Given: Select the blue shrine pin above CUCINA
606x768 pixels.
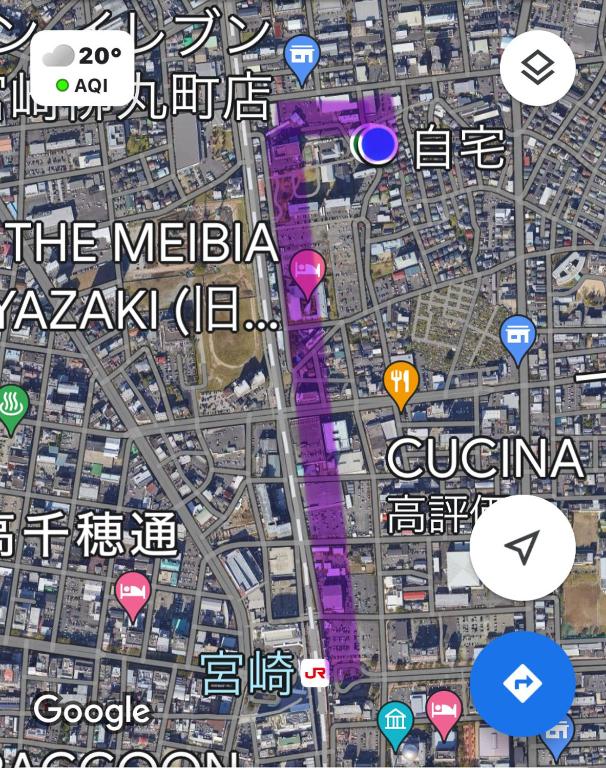Looking at the screenshot, I should click(517, 335).
